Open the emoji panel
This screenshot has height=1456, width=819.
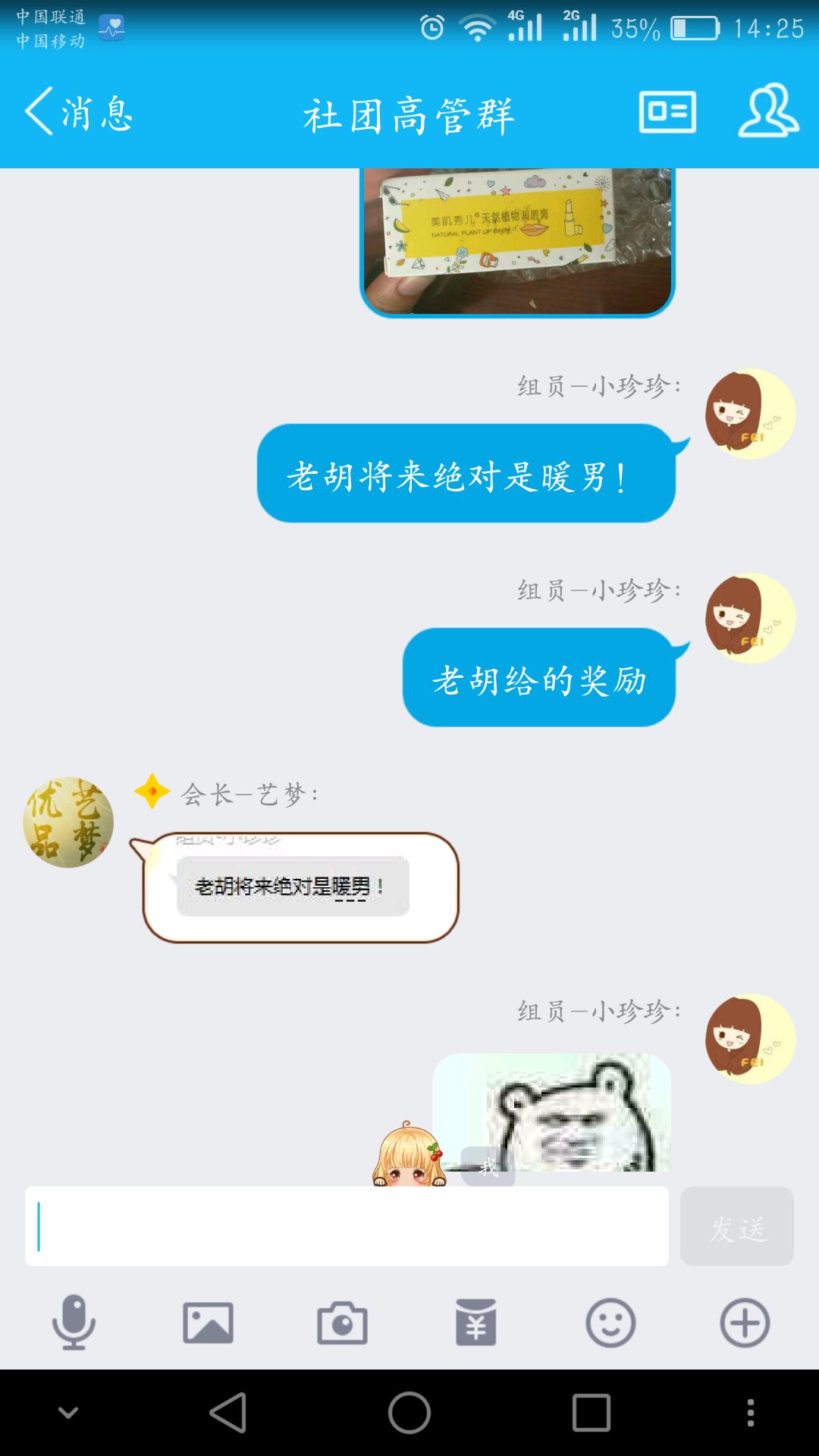point(610,1323)
